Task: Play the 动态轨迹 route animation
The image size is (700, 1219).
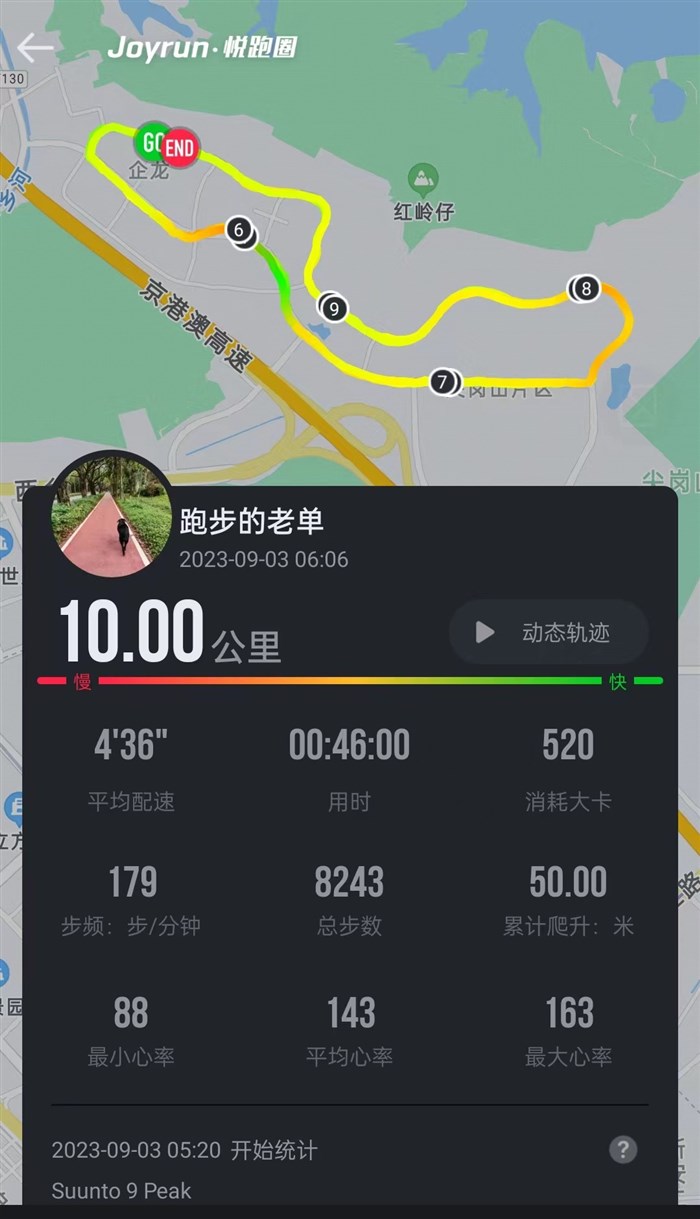Action: coord(548,632)
